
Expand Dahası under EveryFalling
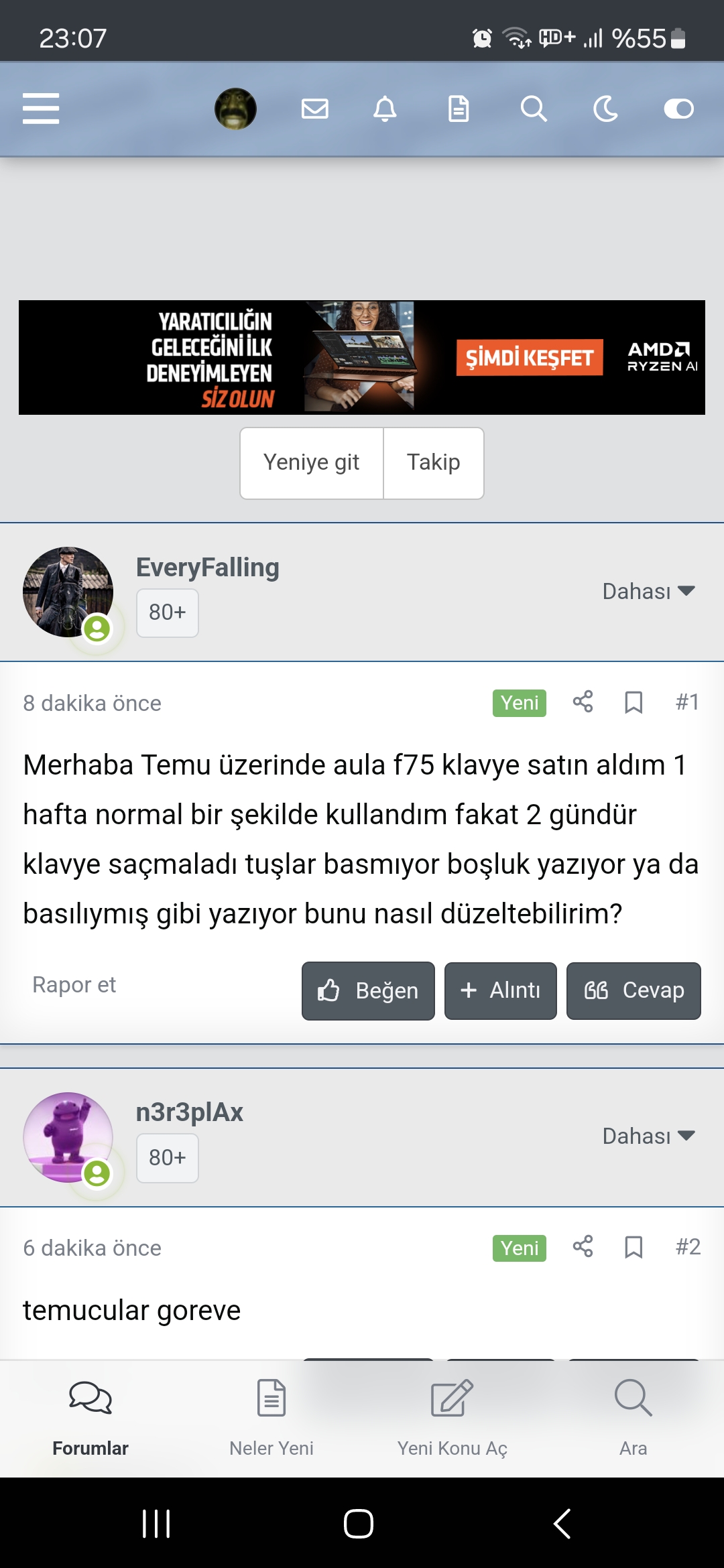click(x=648, y=591)
